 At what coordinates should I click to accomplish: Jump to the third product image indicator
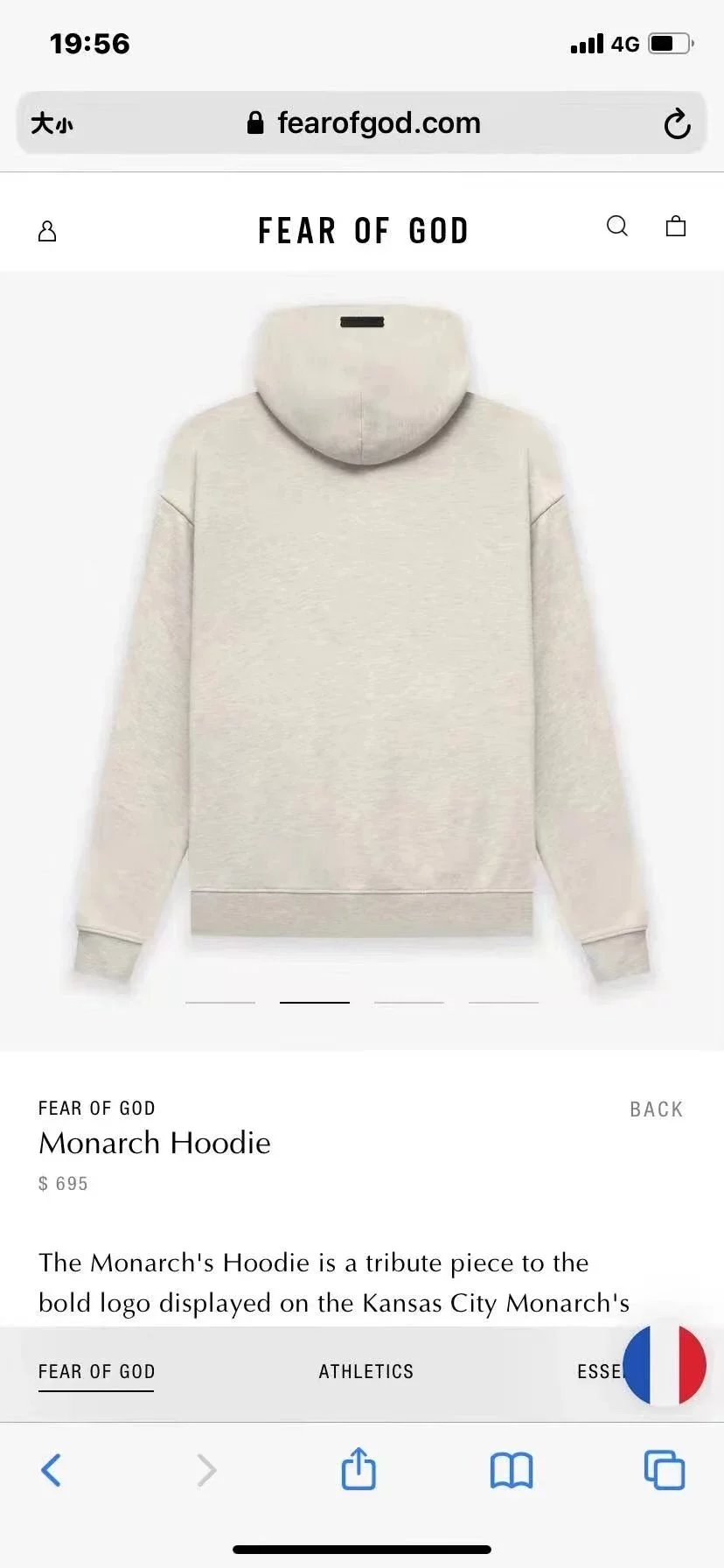(x=409, y=1002)
